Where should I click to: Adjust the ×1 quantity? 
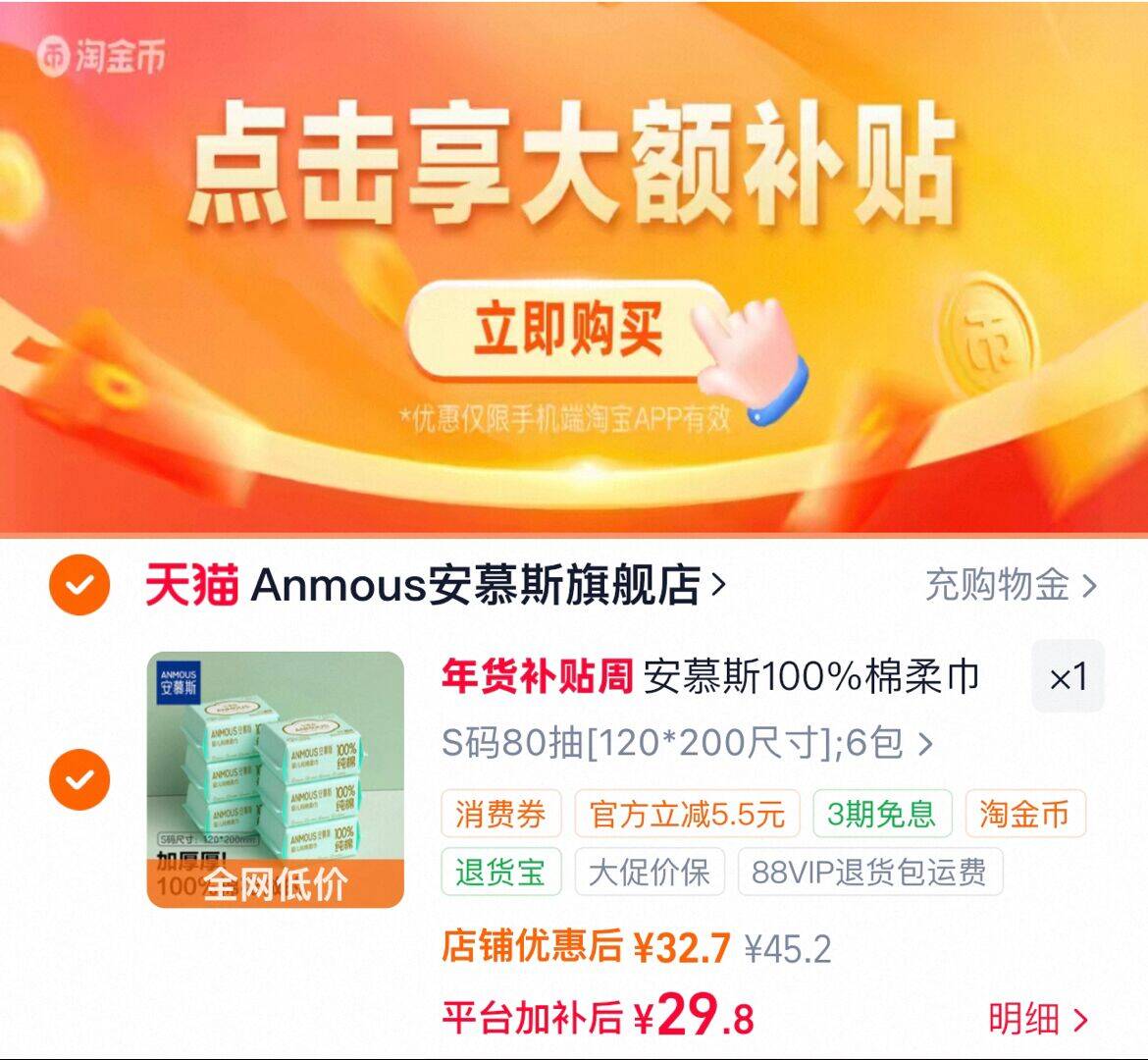click(1068, 677)
